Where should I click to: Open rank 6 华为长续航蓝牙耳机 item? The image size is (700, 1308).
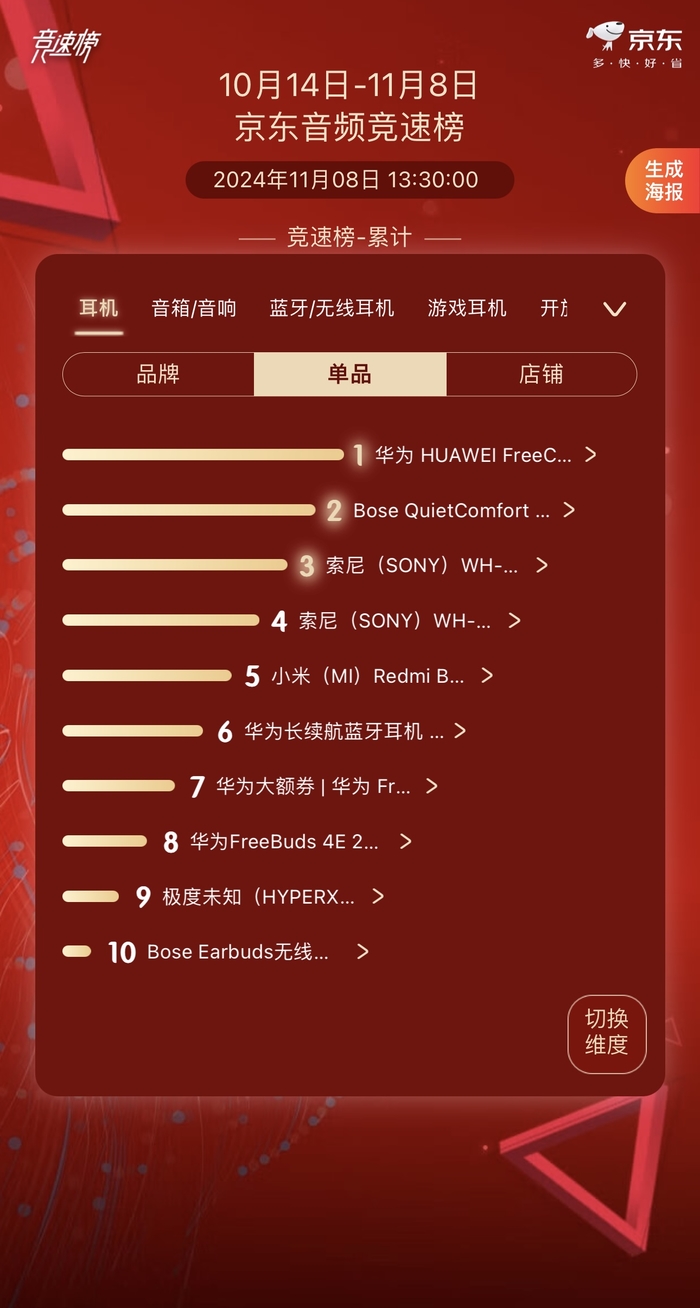pyautogui.click(x=344, y=731)
